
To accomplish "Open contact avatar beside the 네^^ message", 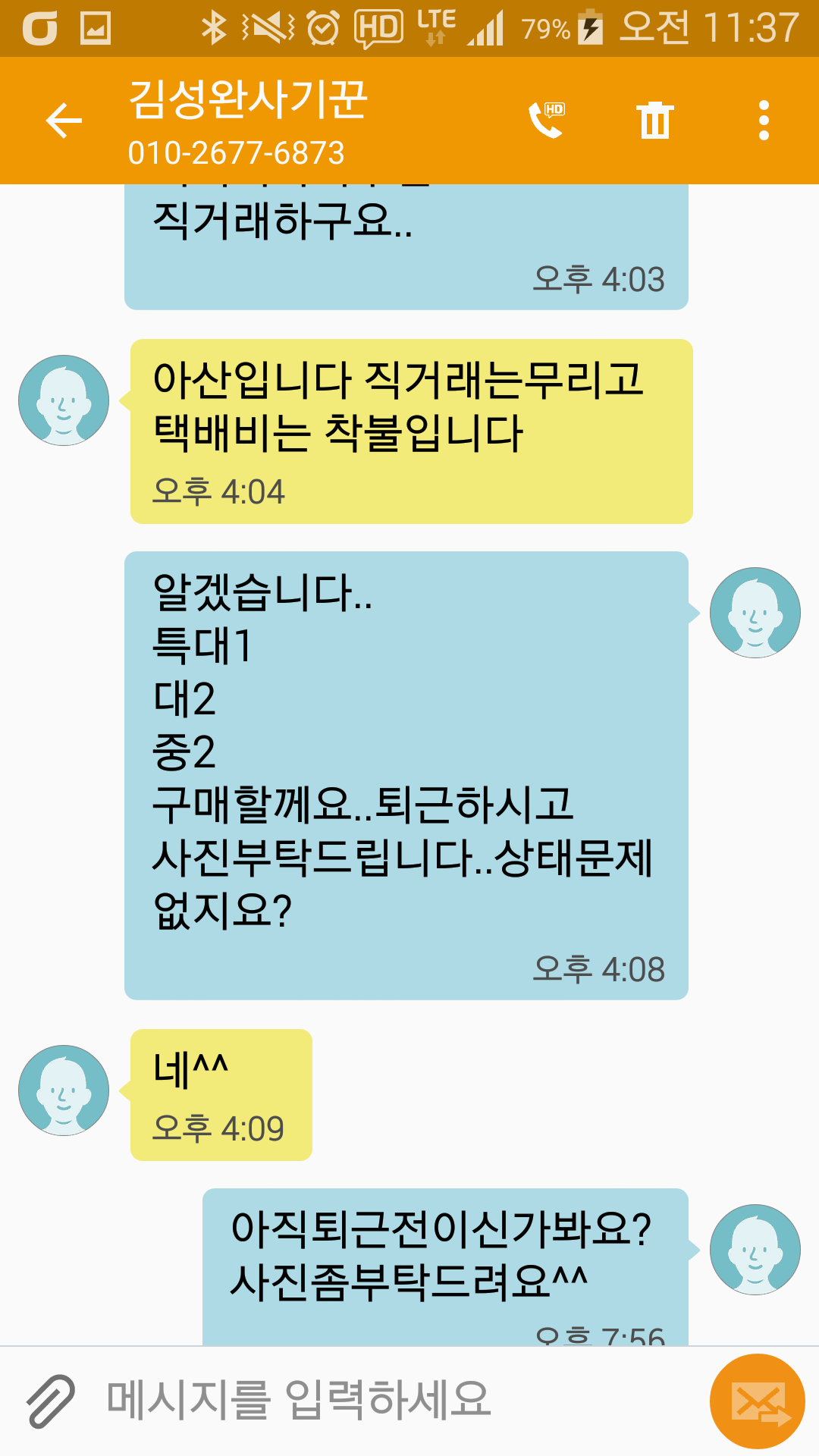I will tap(64, 1090).
